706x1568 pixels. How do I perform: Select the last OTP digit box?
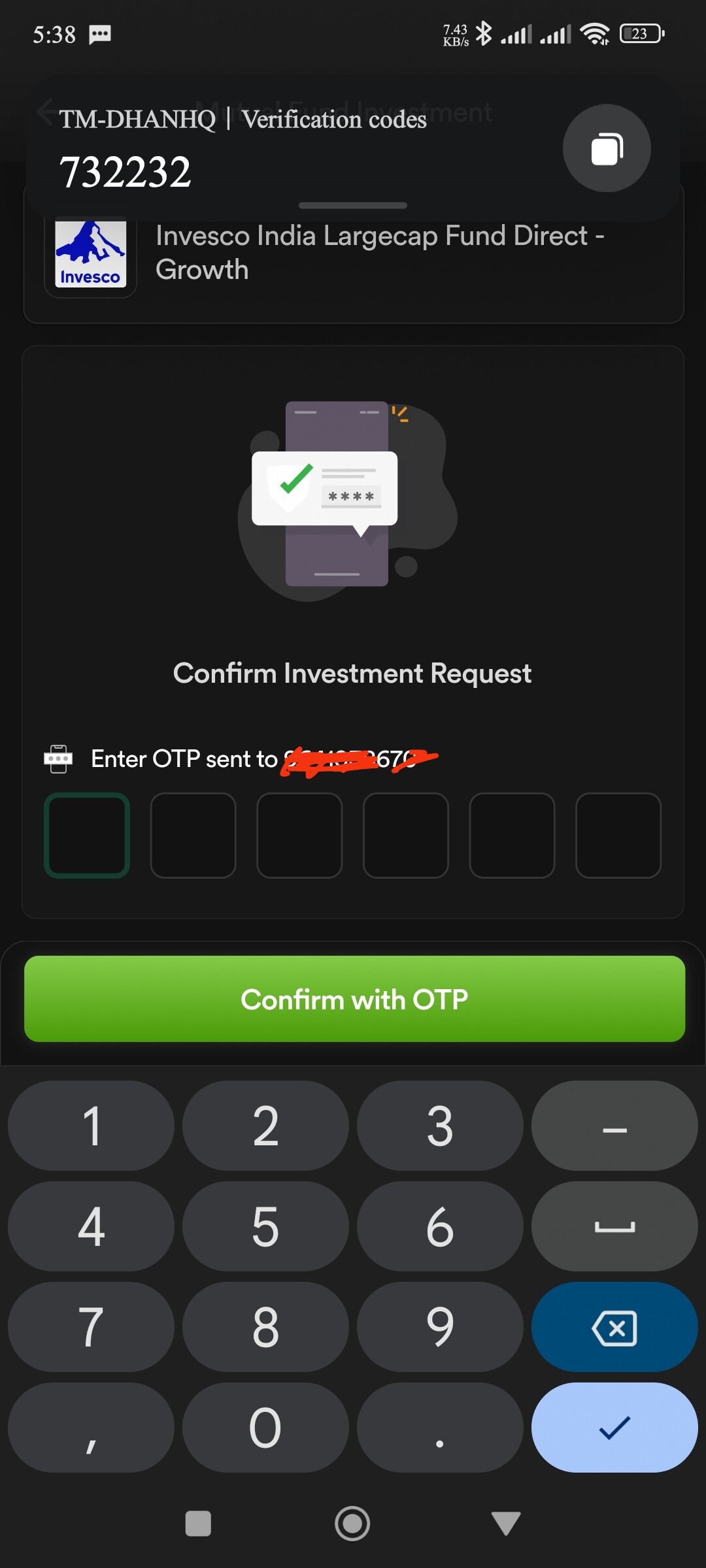618,835
